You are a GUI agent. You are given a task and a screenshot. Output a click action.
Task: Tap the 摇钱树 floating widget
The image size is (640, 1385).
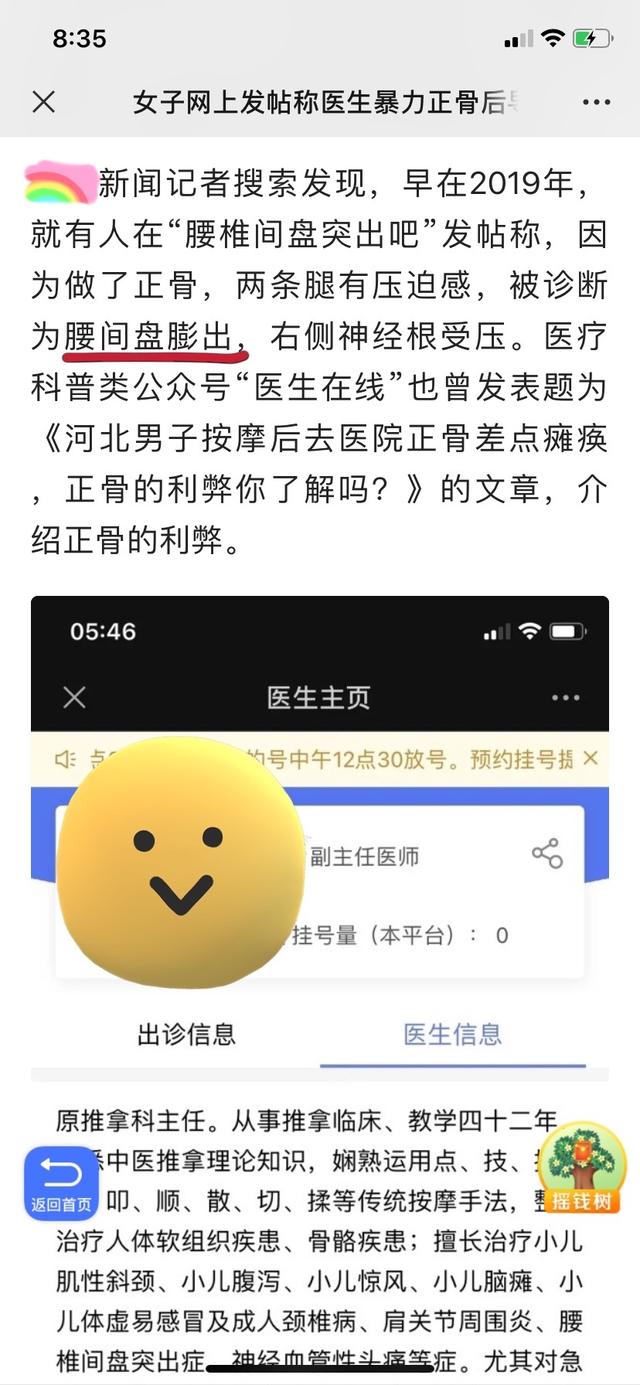(582, 1169)
